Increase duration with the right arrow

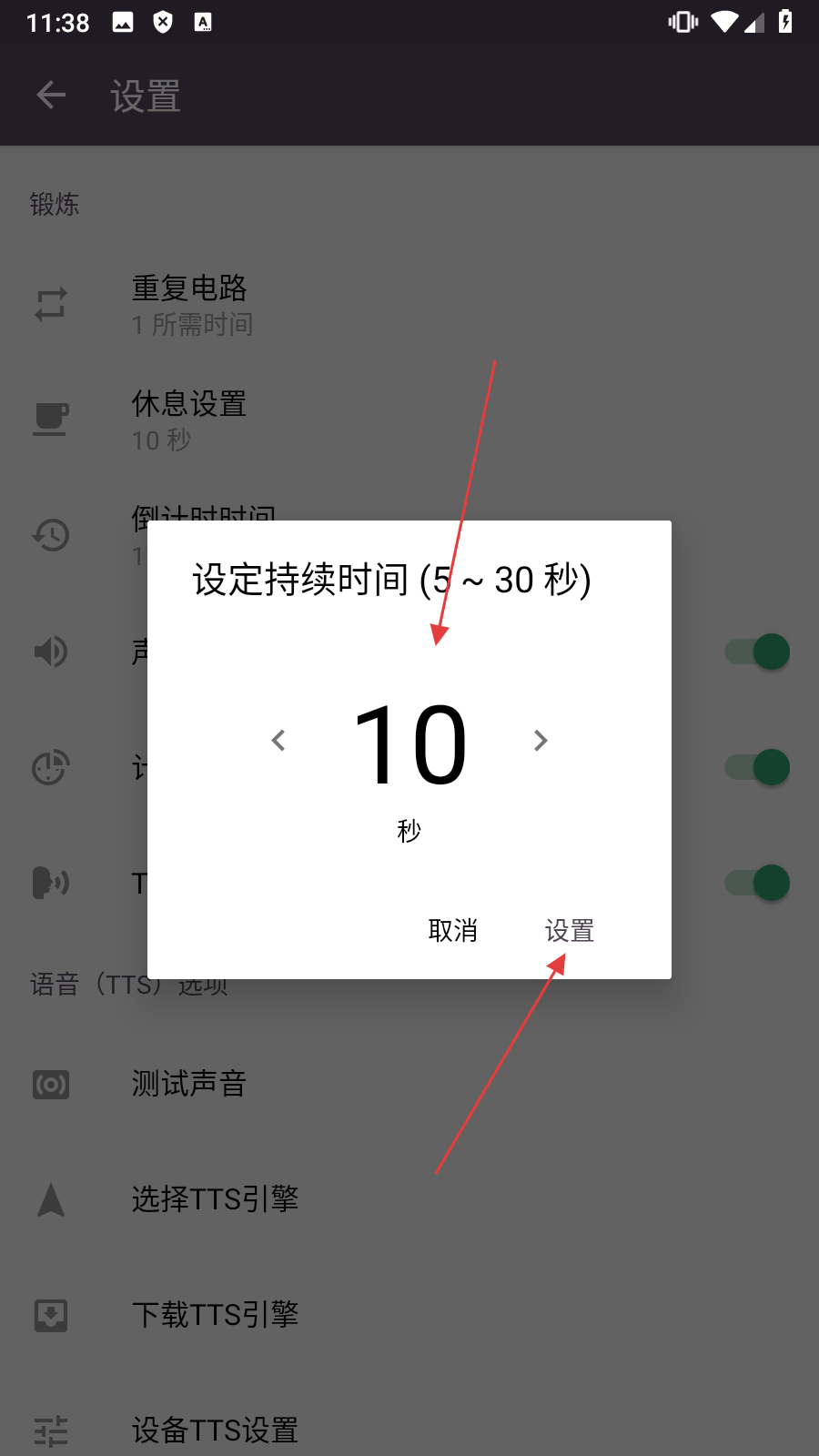(x=541, y=741)
